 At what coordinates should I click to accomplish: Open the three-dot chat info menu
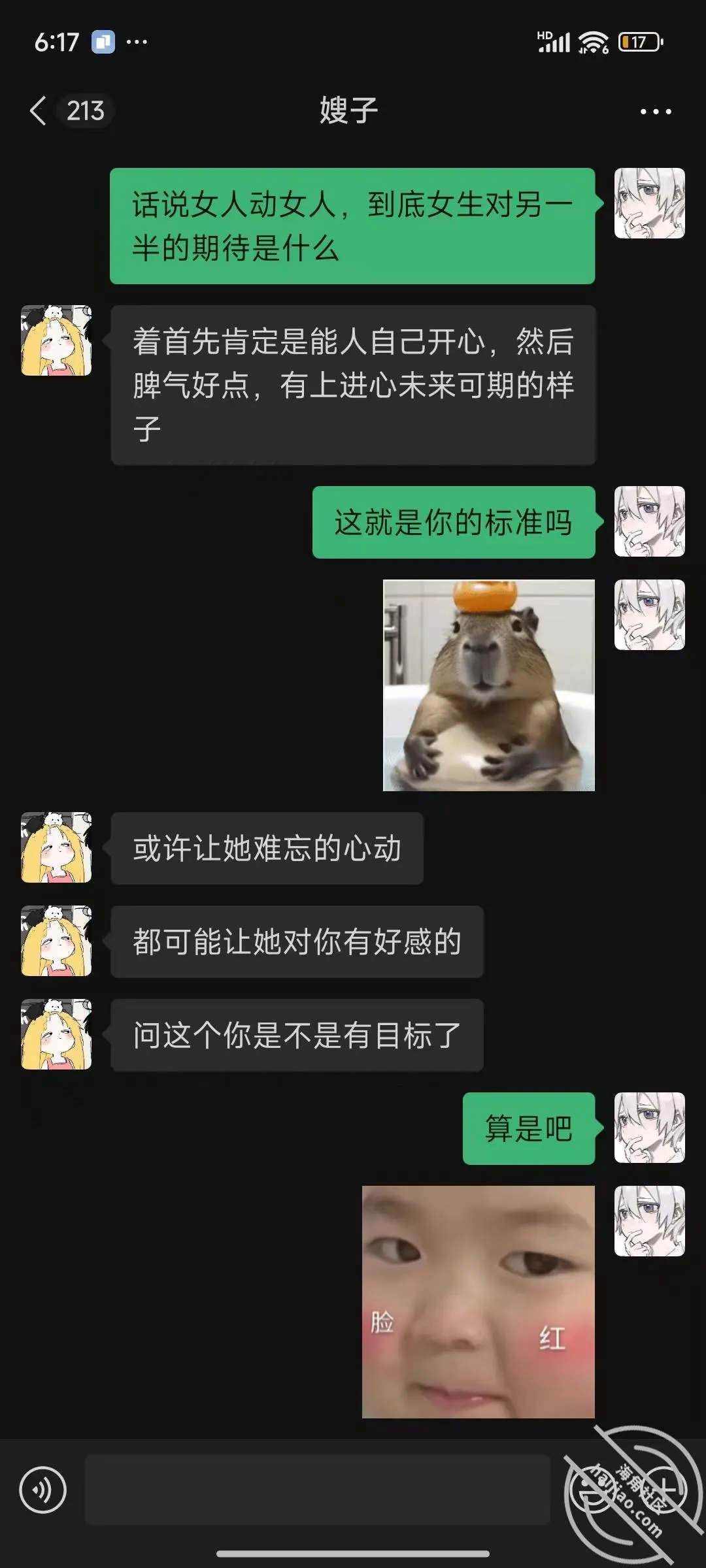655,112
